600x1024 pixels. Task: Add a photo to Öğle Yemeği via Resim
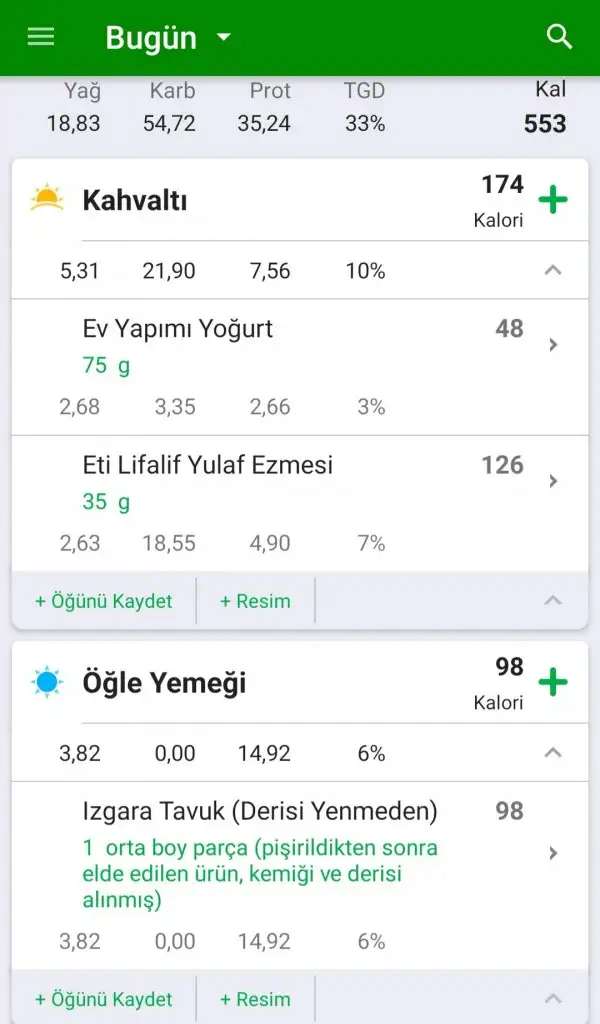pyautogui.click(x=255, y=999)
